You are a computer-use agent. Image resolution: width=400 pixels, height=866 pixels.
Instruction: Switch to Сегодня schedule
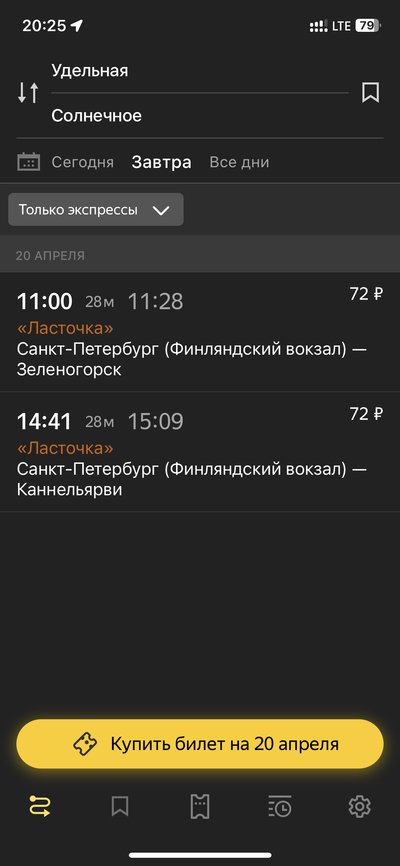point(83,162)
